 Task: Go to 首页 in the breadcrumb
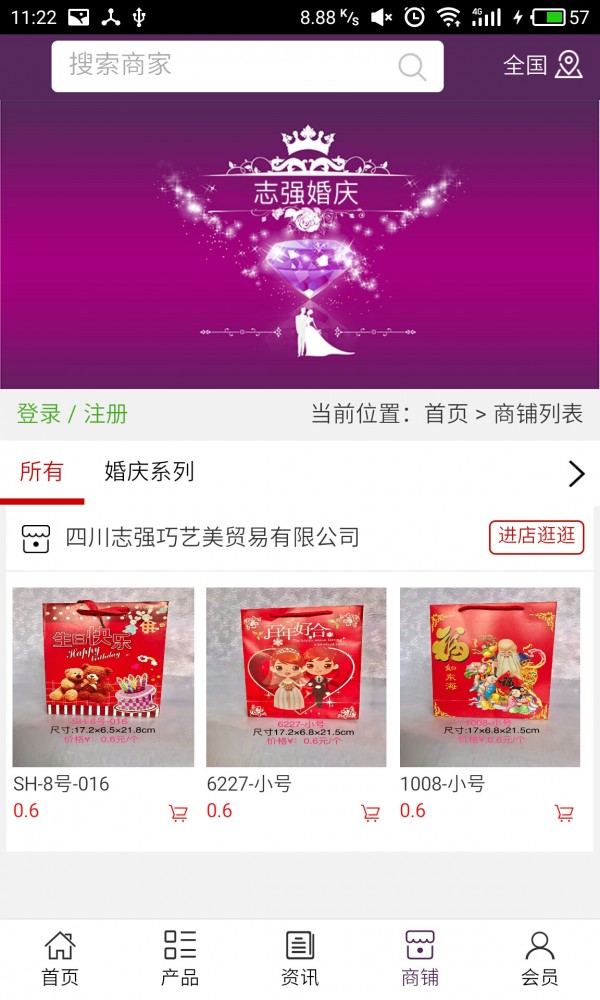446,414
